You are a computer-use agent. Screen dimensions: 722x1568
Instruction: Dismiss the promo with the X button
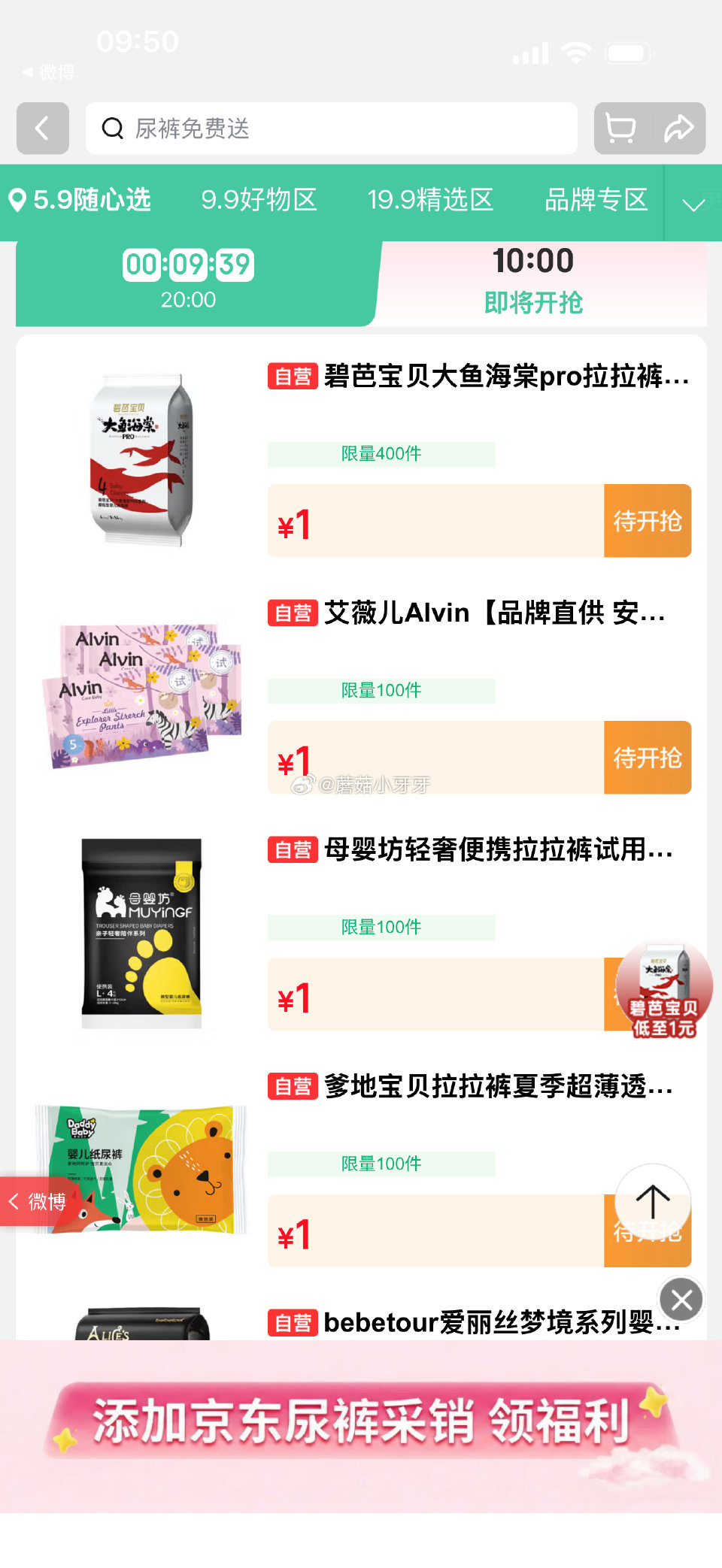coord(681,1300)
